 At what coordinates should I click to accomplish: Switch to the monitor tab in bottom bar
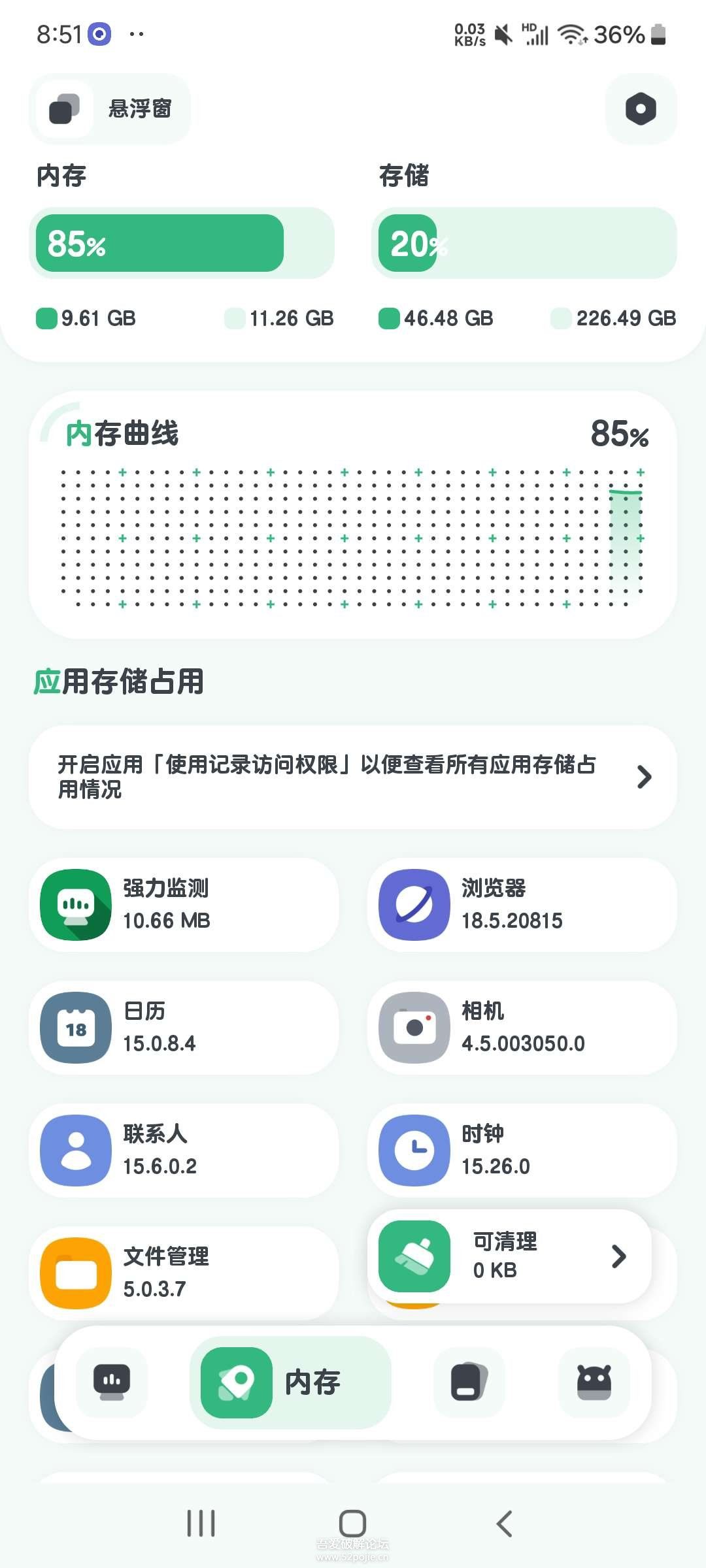112,1382
